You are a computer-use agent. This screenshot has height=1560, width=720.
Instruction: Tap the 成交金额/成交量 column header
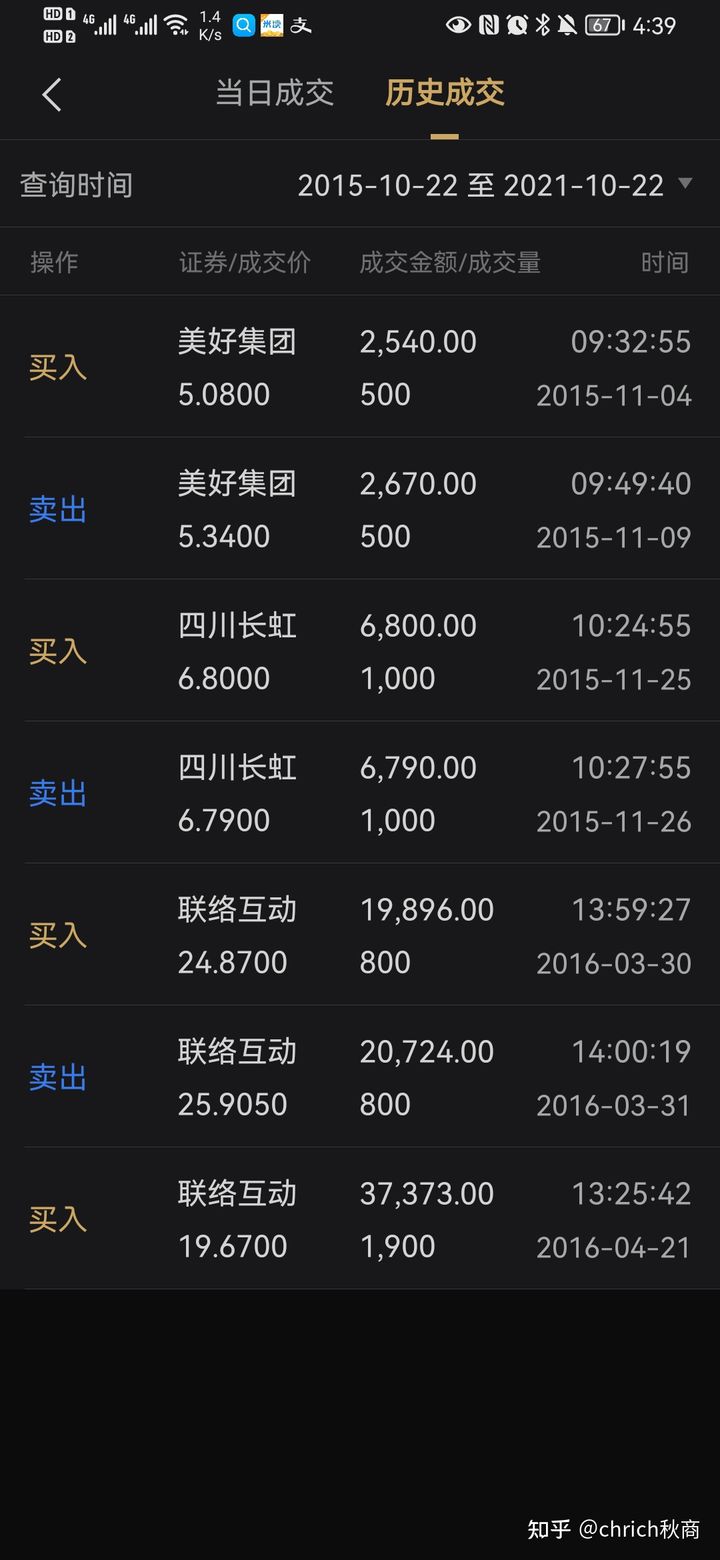(449, 262)
